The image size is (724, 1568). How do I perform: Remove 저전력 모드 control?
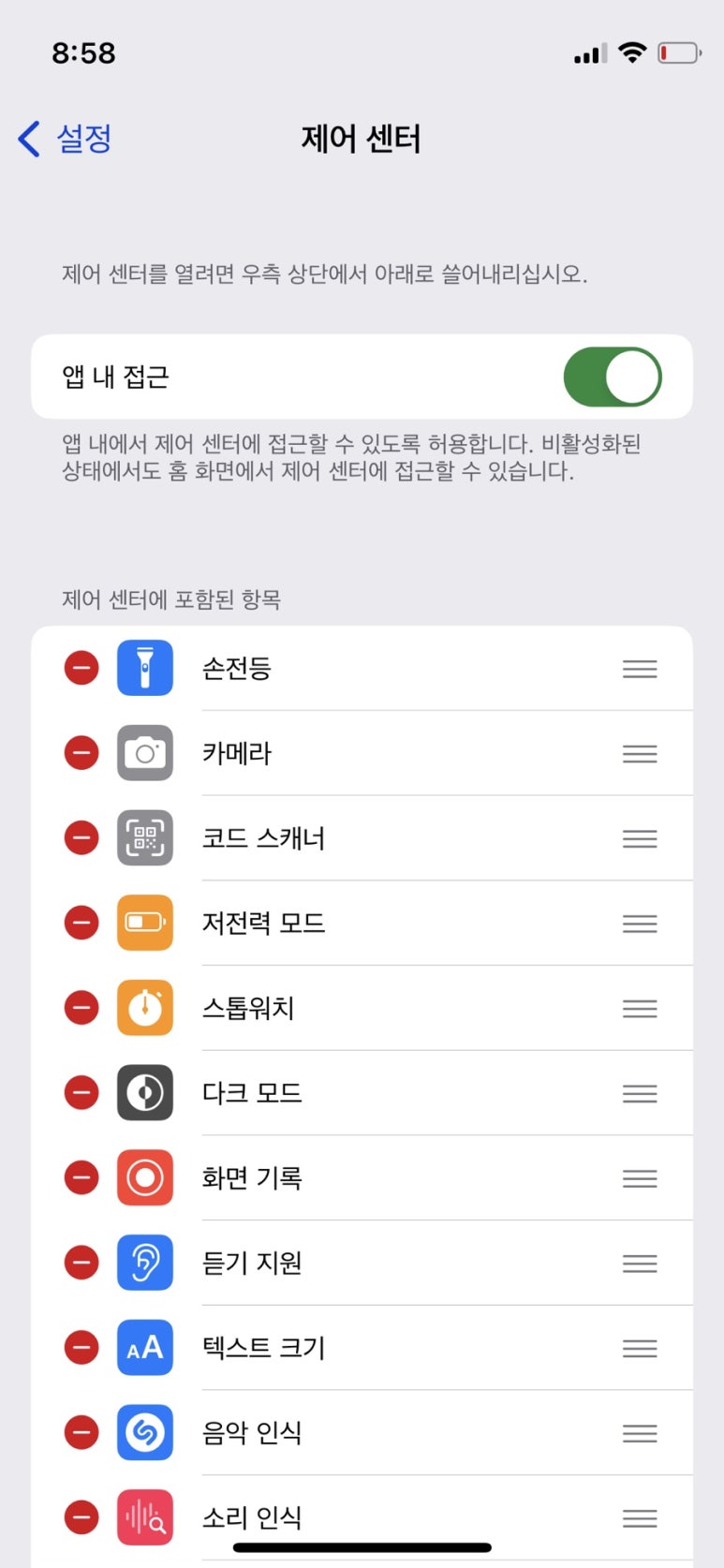pyautogui.click(x=81, y=923)
